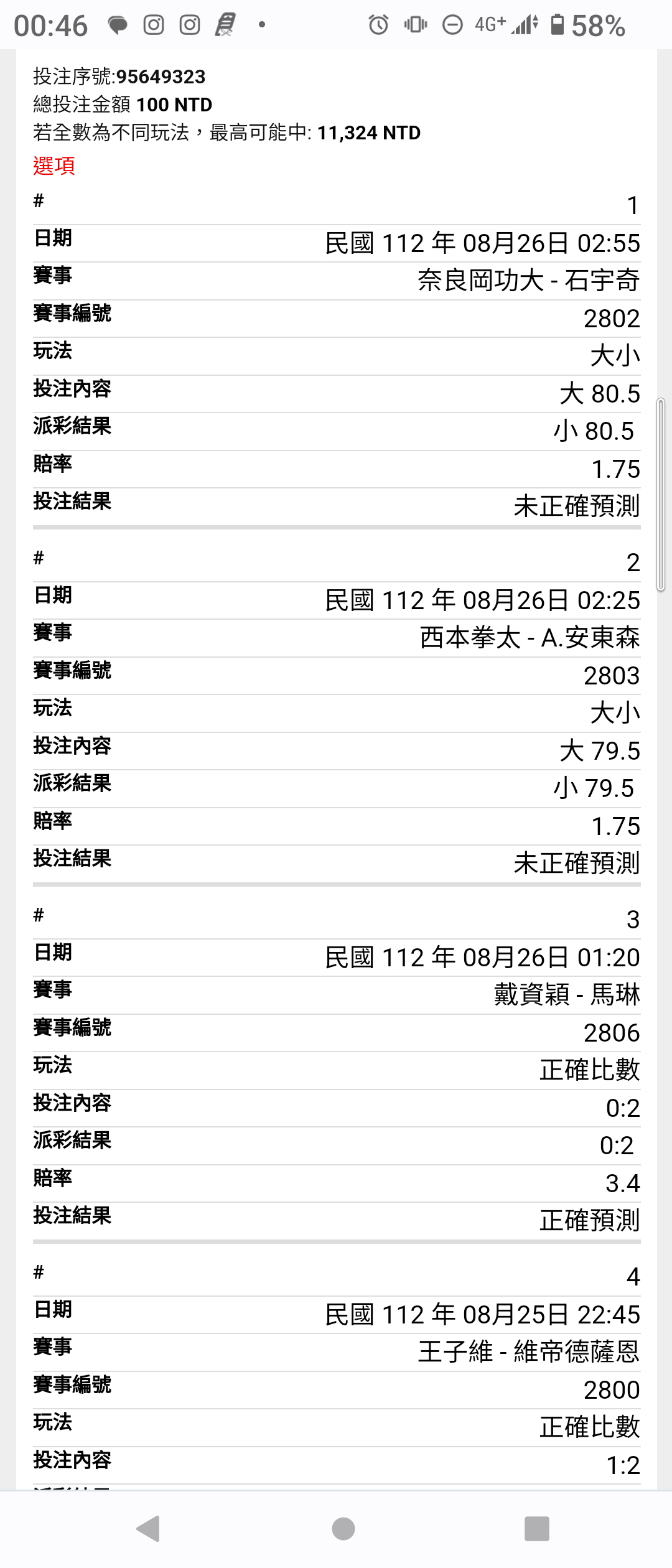The image size is (672, 1568).
Task: Open the recent apps view
Action: 536,1528
